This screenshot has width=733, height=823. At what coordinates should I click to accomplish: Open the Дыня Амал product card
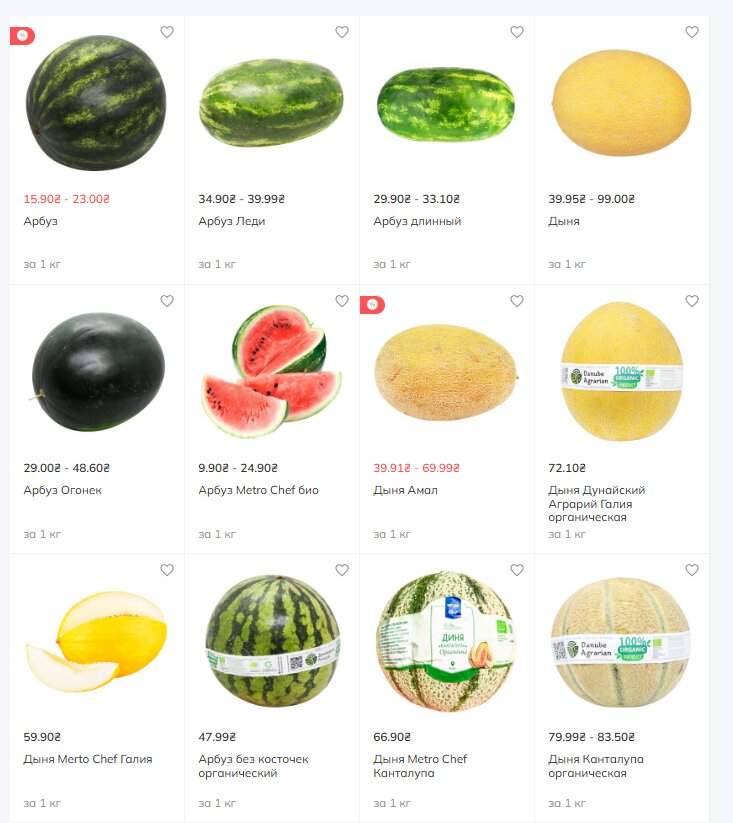(446, 372)
